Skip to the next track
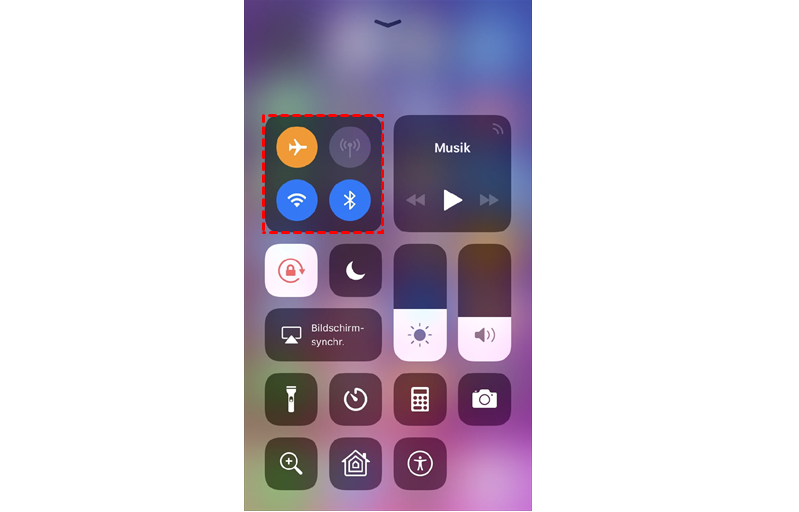Image resolution: width=799 pixels, height=512 pixels. (x=489, y=200)
